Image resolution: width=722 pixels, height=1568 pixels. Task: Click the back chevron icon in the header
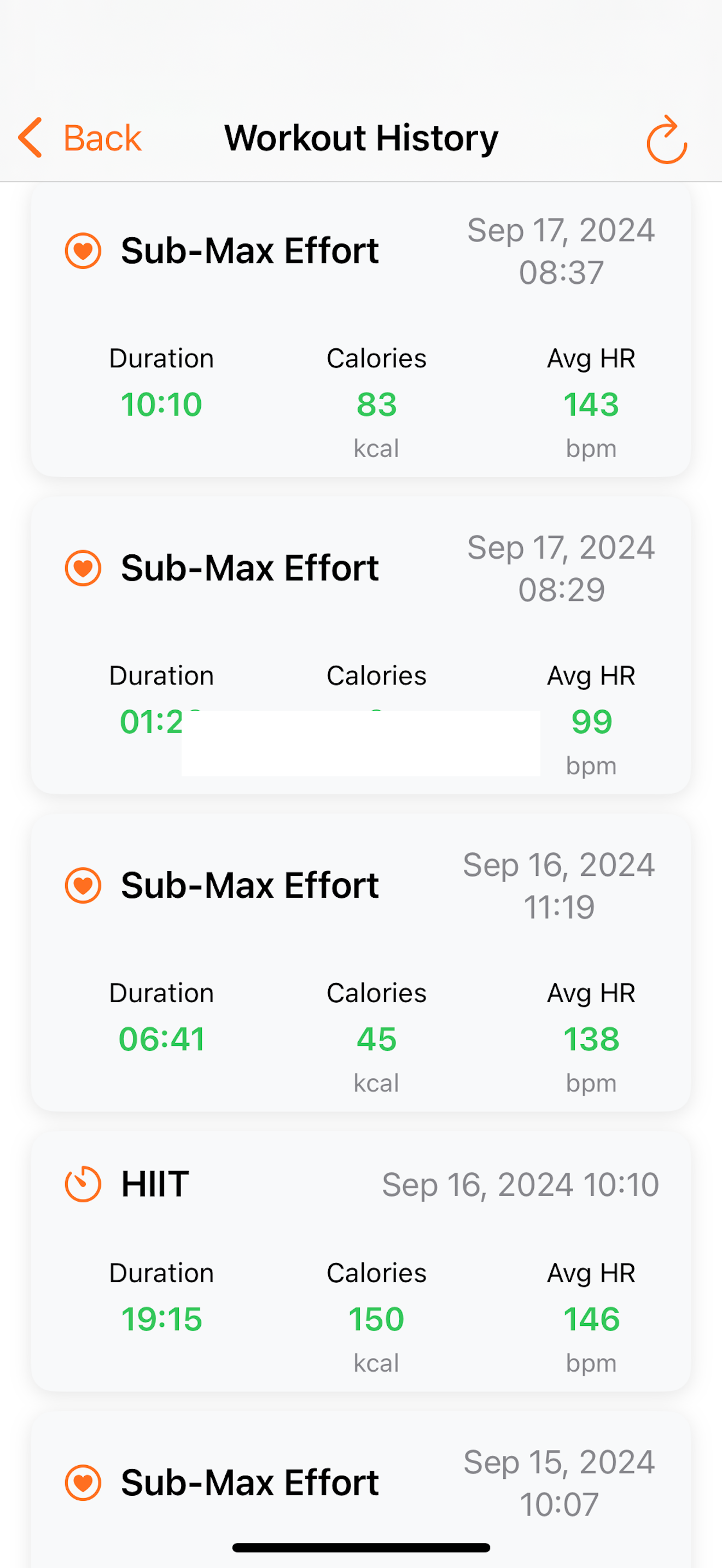[29, 138]
